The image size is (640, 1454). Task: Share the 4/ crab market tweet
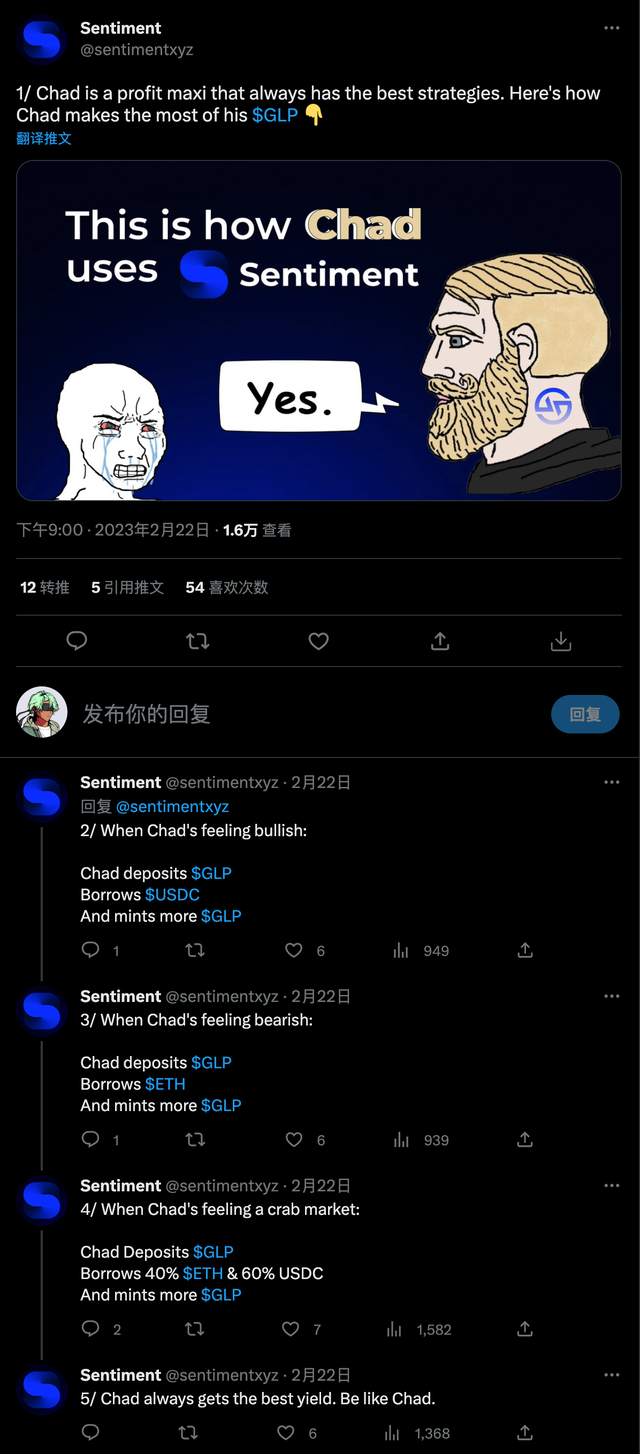(525, 1328)
